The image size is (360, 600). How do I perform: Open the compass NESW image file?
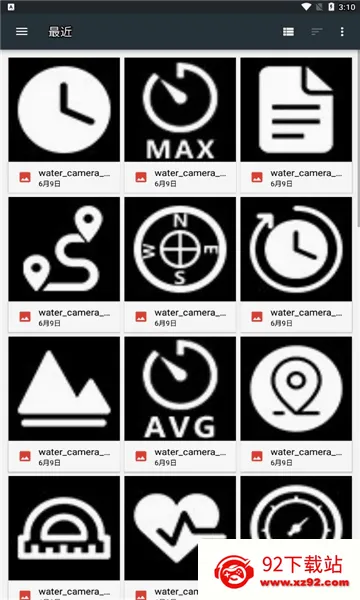[x=180, y=264]
